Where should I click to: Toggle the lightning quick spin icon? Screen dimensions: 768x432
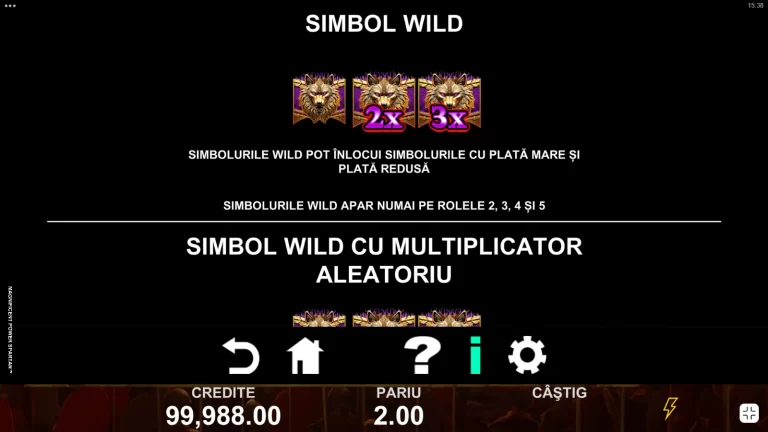[670, 408]
